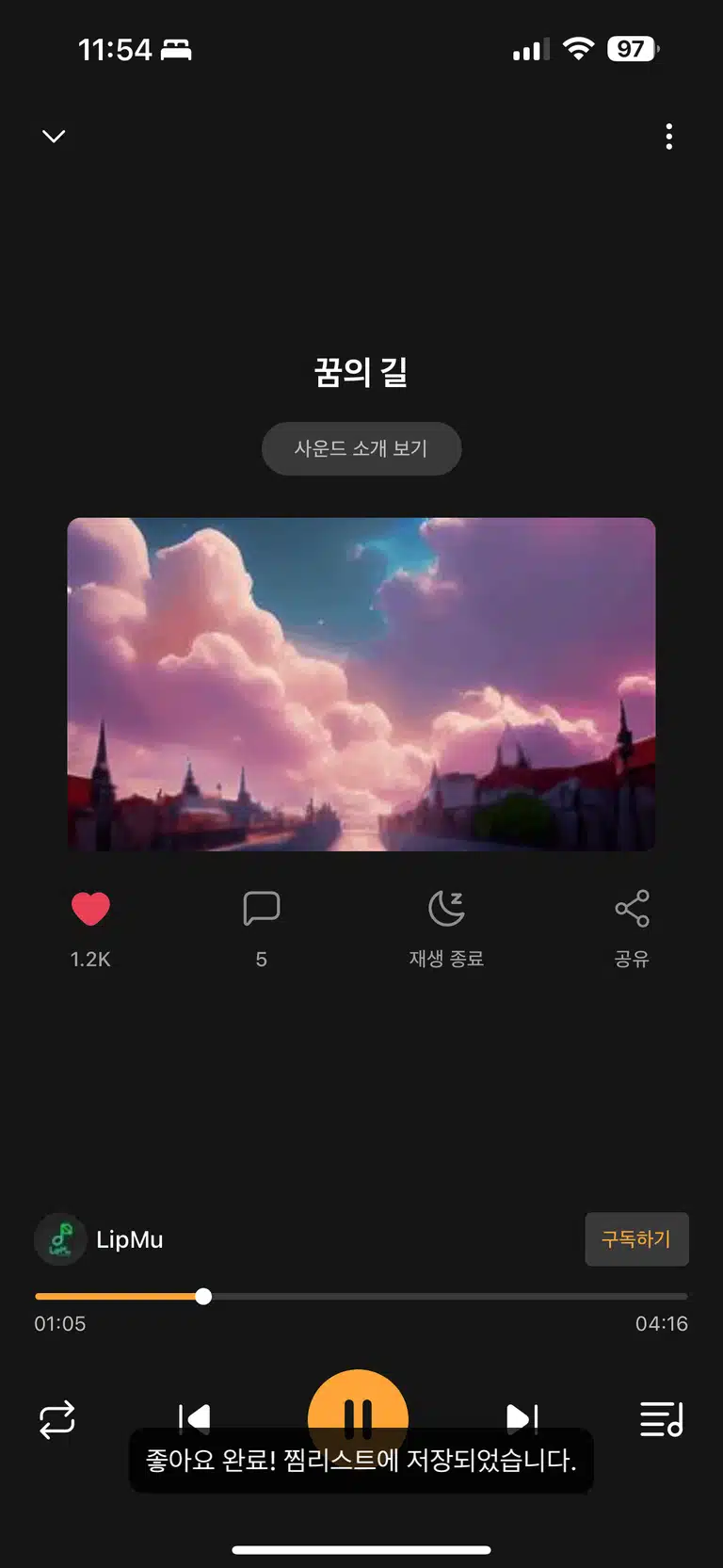Open the three-dot overflow menu

(x=669, y=137)
